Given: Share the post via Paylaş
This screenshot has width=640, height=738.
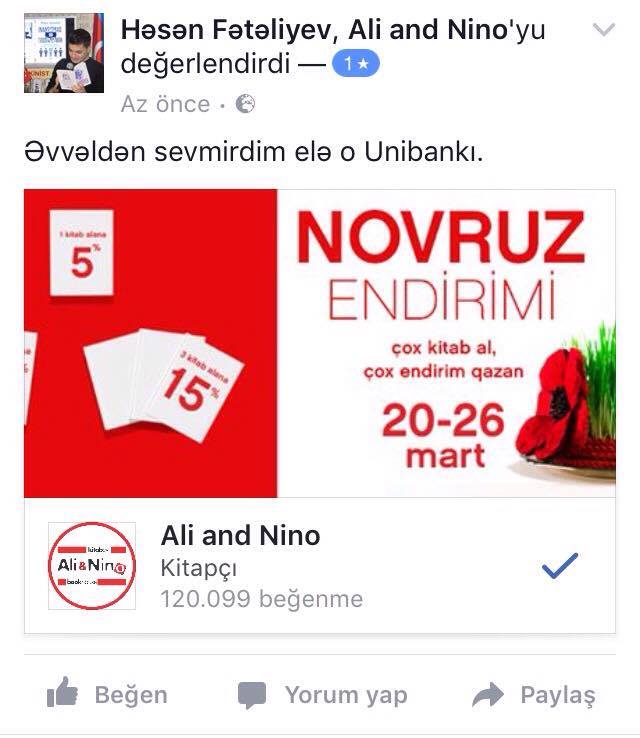Looking at the screenshot, I should click(x=534, y=695).
